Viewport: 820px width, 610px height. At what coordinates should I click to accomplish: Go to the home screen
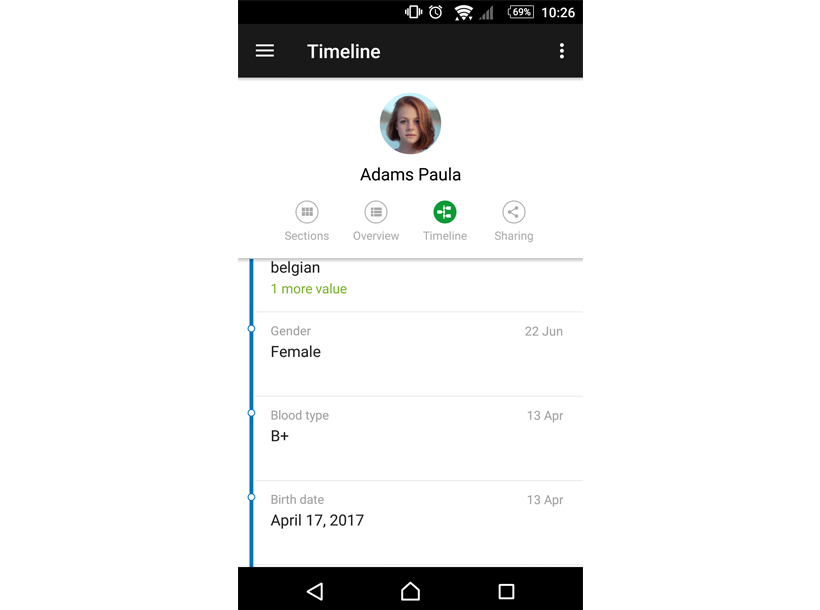tap(410, 591)
